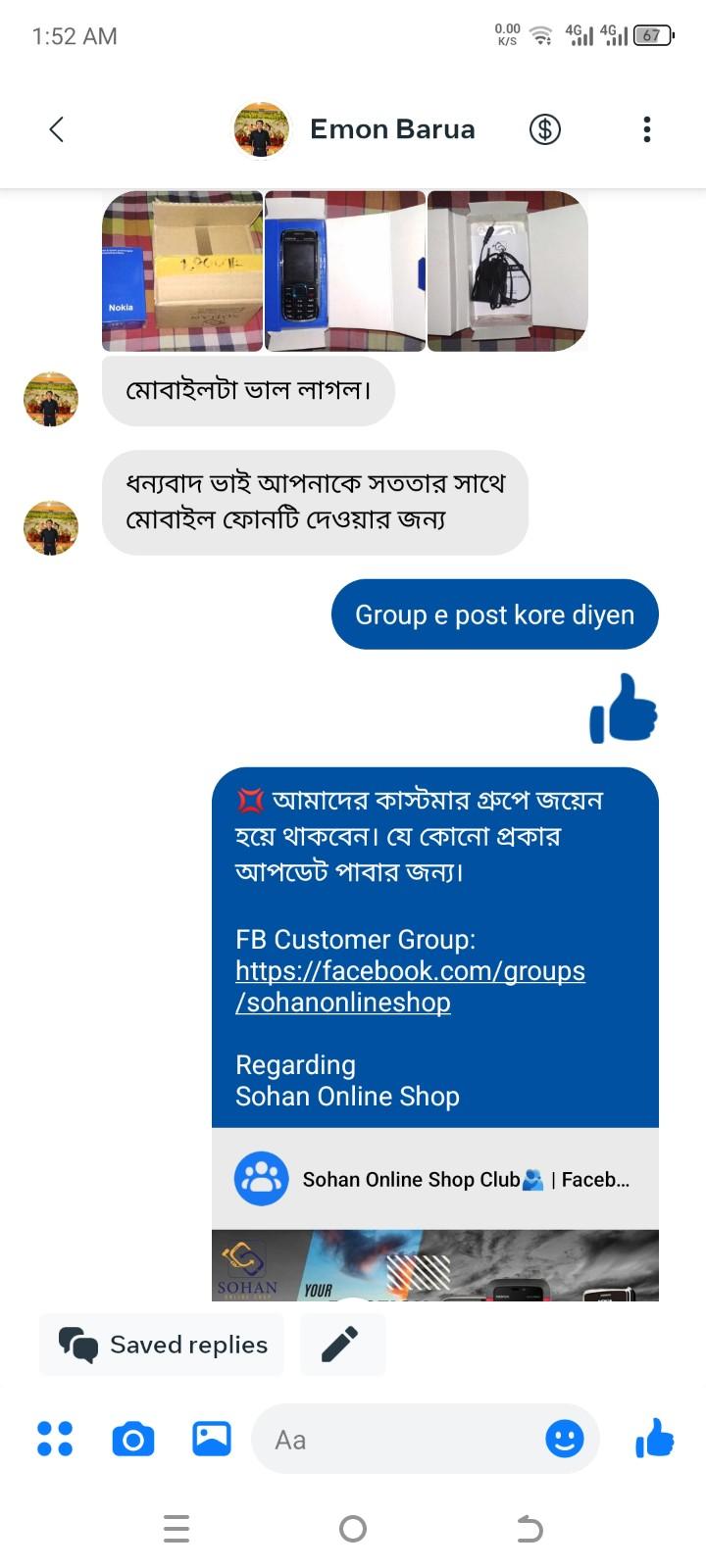Viewport: 706px width, 1568px height.
Task: Open the camera to take a photo
Action: [133, 1439]
